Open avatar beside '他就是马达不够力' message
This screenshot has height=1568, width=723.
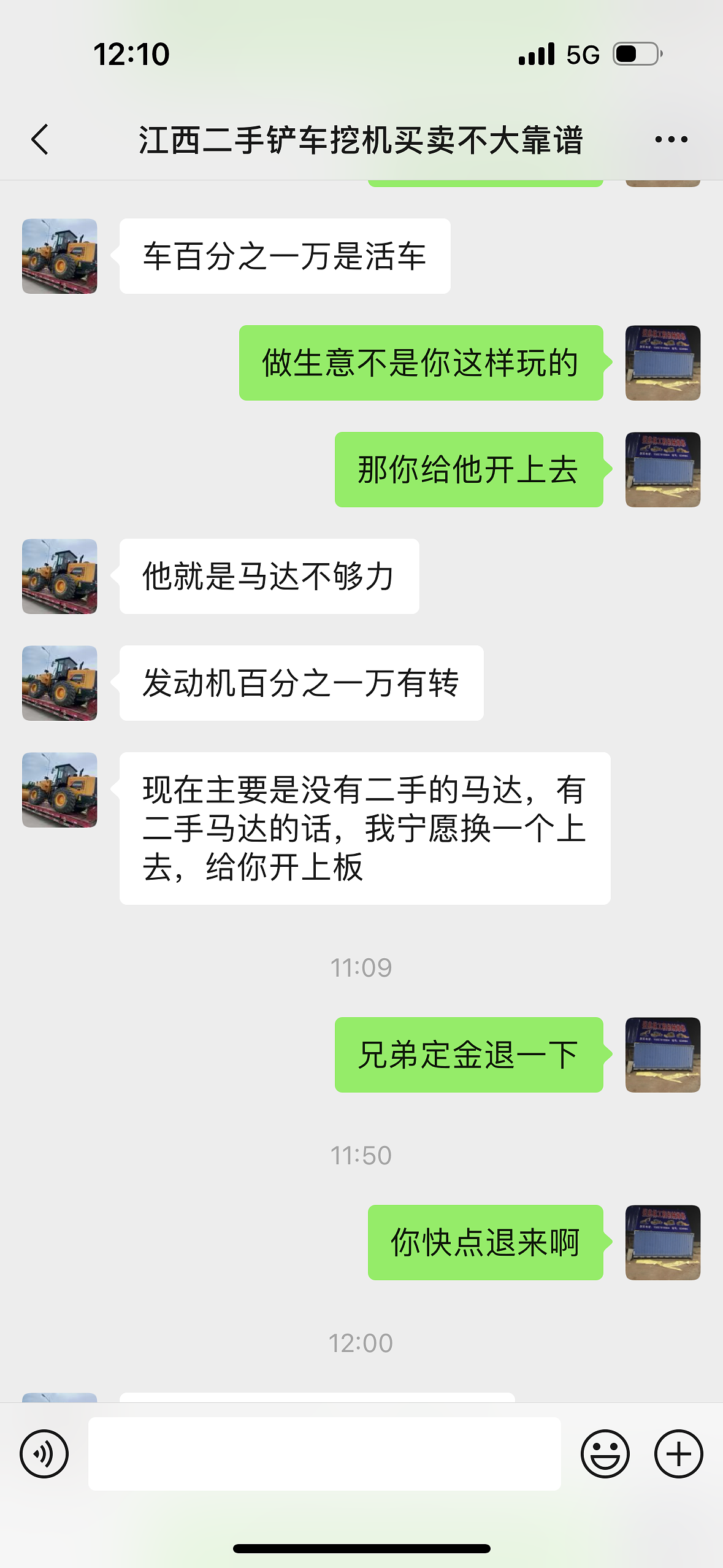[59, 576]
